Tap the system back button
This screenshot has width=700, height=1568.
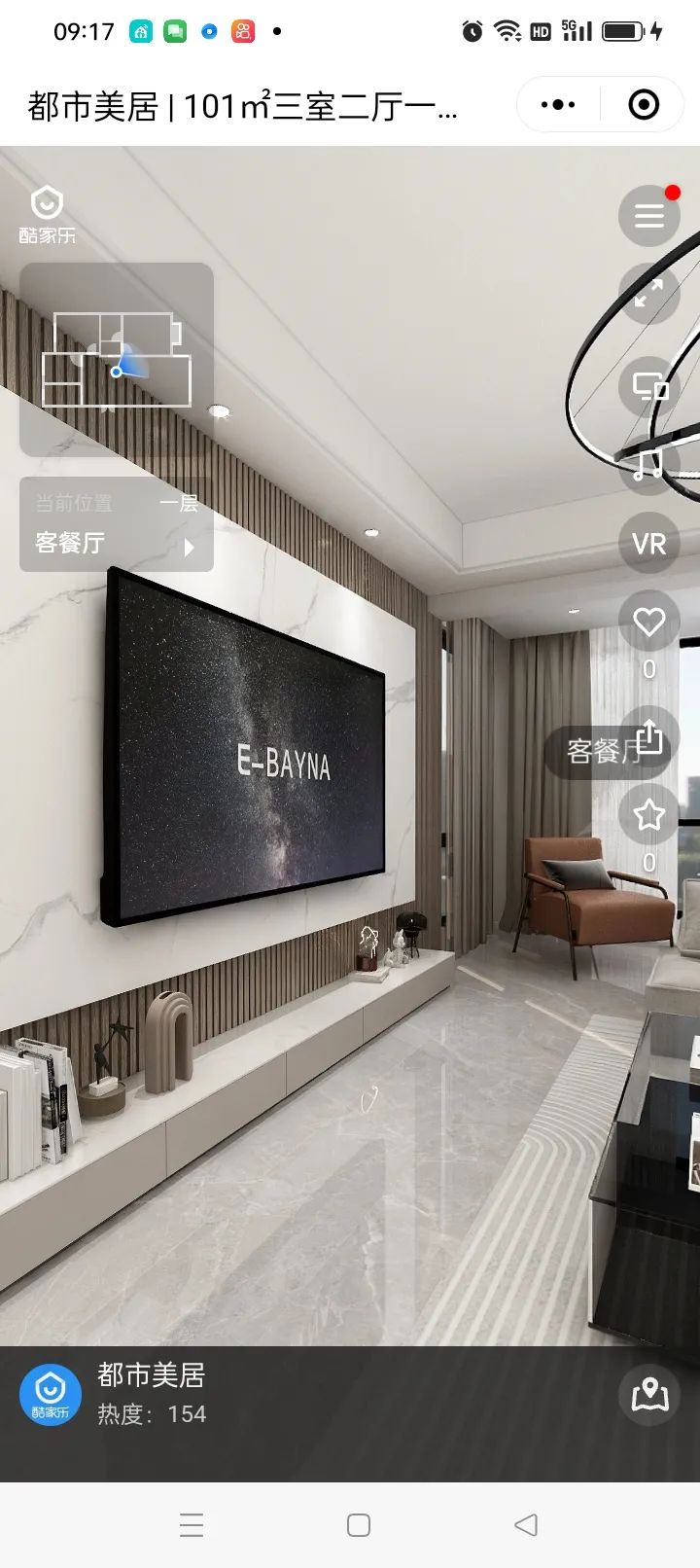click(x=526, y=1525)
